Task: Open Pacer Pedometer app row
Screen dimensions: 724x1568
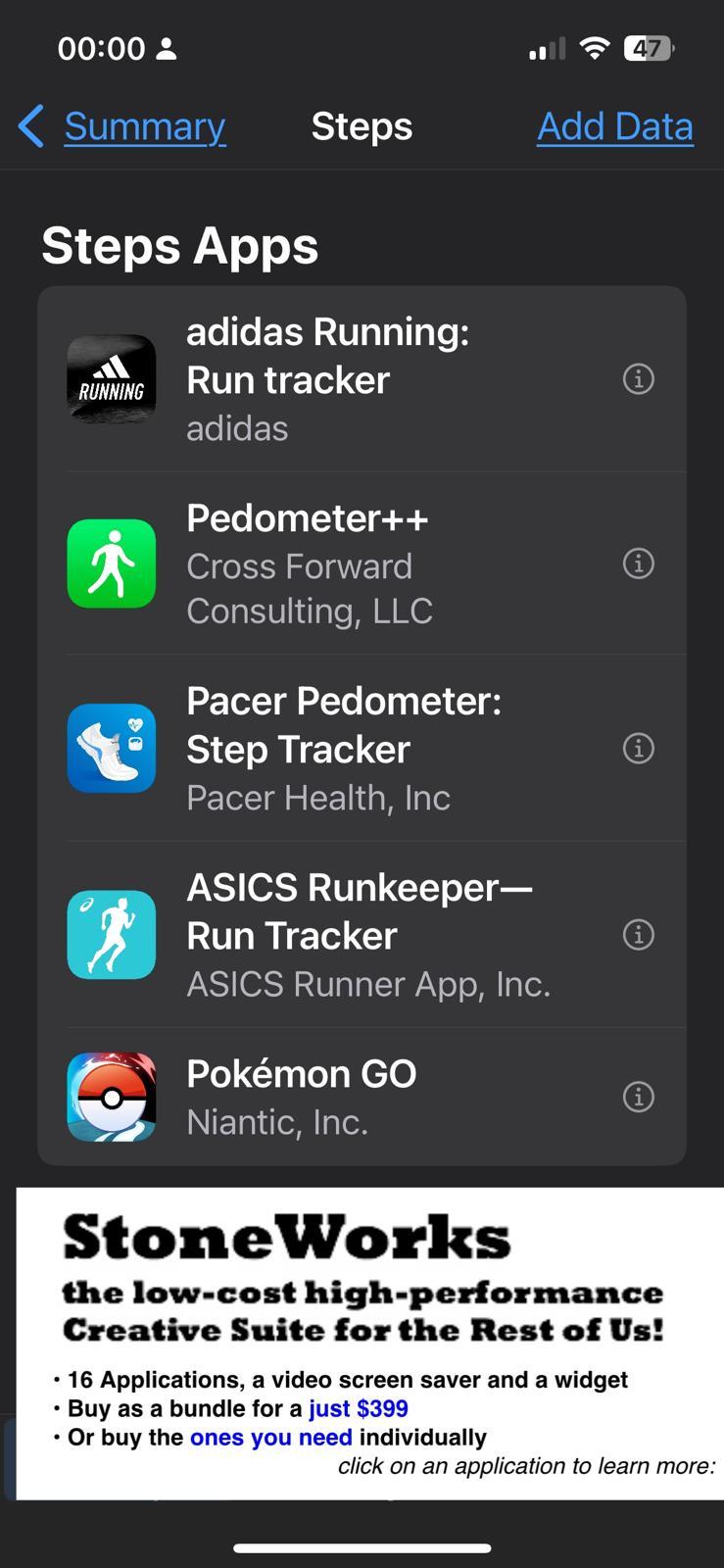Action: click(x=362, y=748)
